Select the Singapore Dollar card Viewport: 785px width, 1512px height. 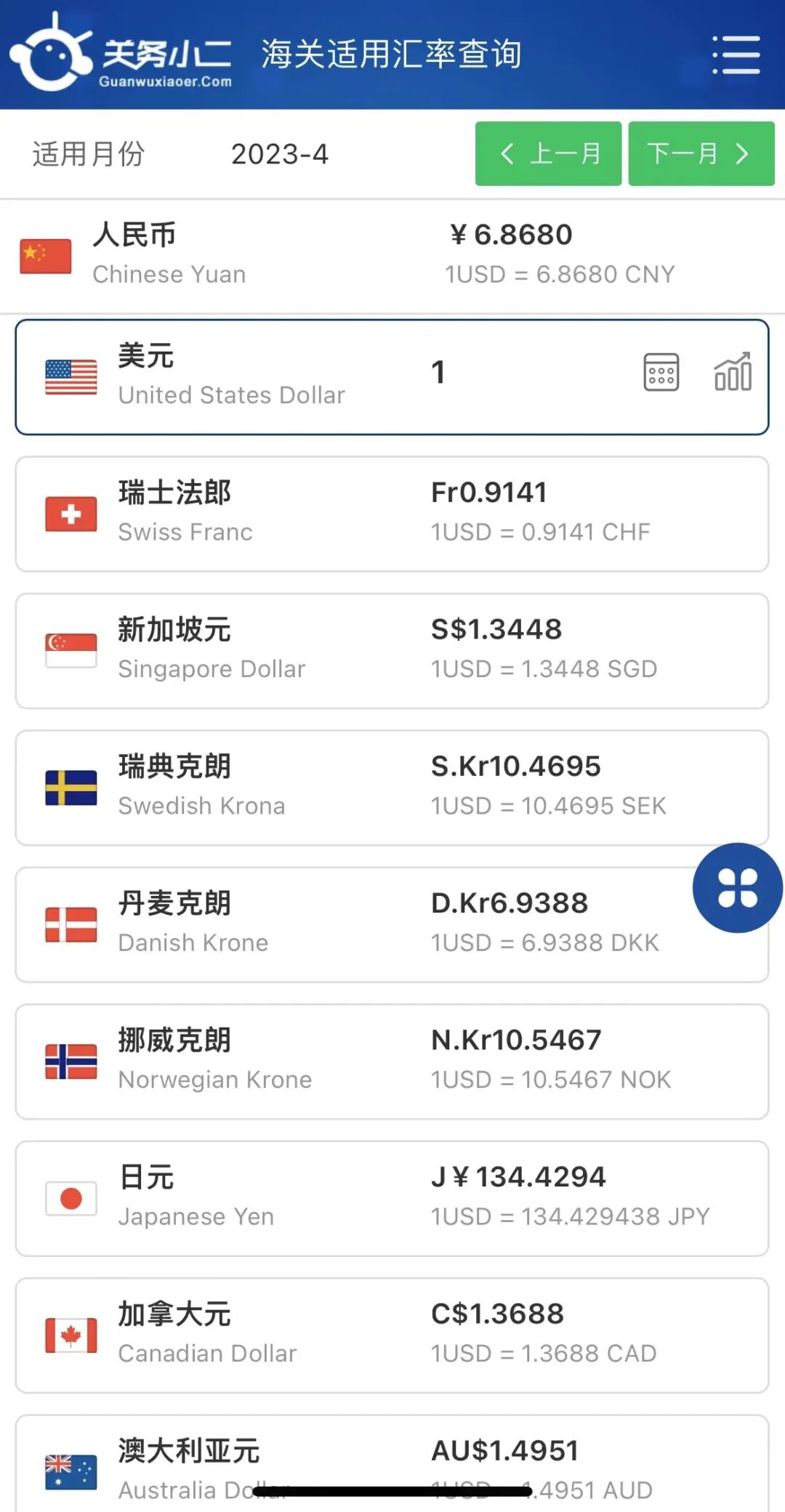[x=392, y=650]
